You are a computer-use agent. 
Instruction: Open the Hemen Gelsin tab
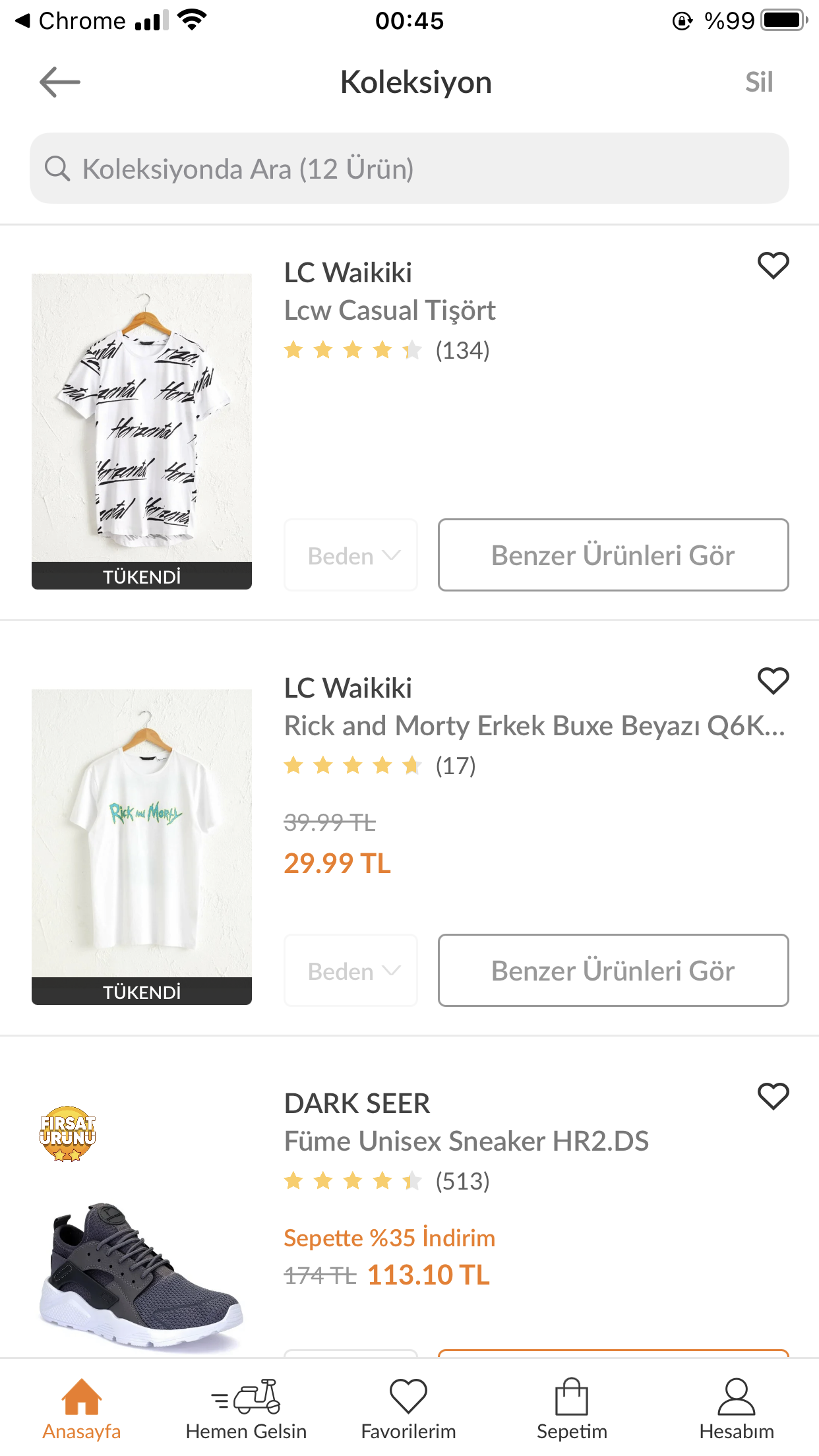click(246, 1409)
